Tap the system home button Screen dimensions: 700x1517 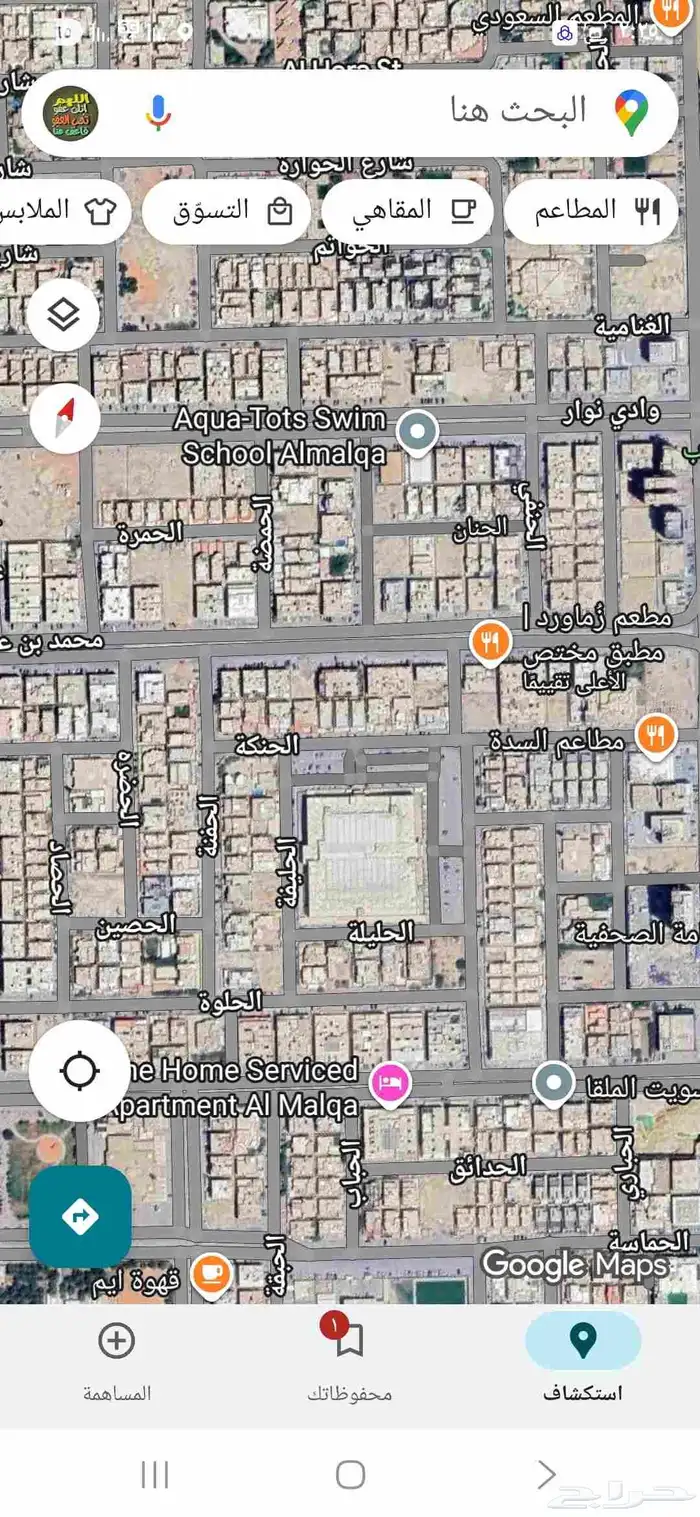350,1474
